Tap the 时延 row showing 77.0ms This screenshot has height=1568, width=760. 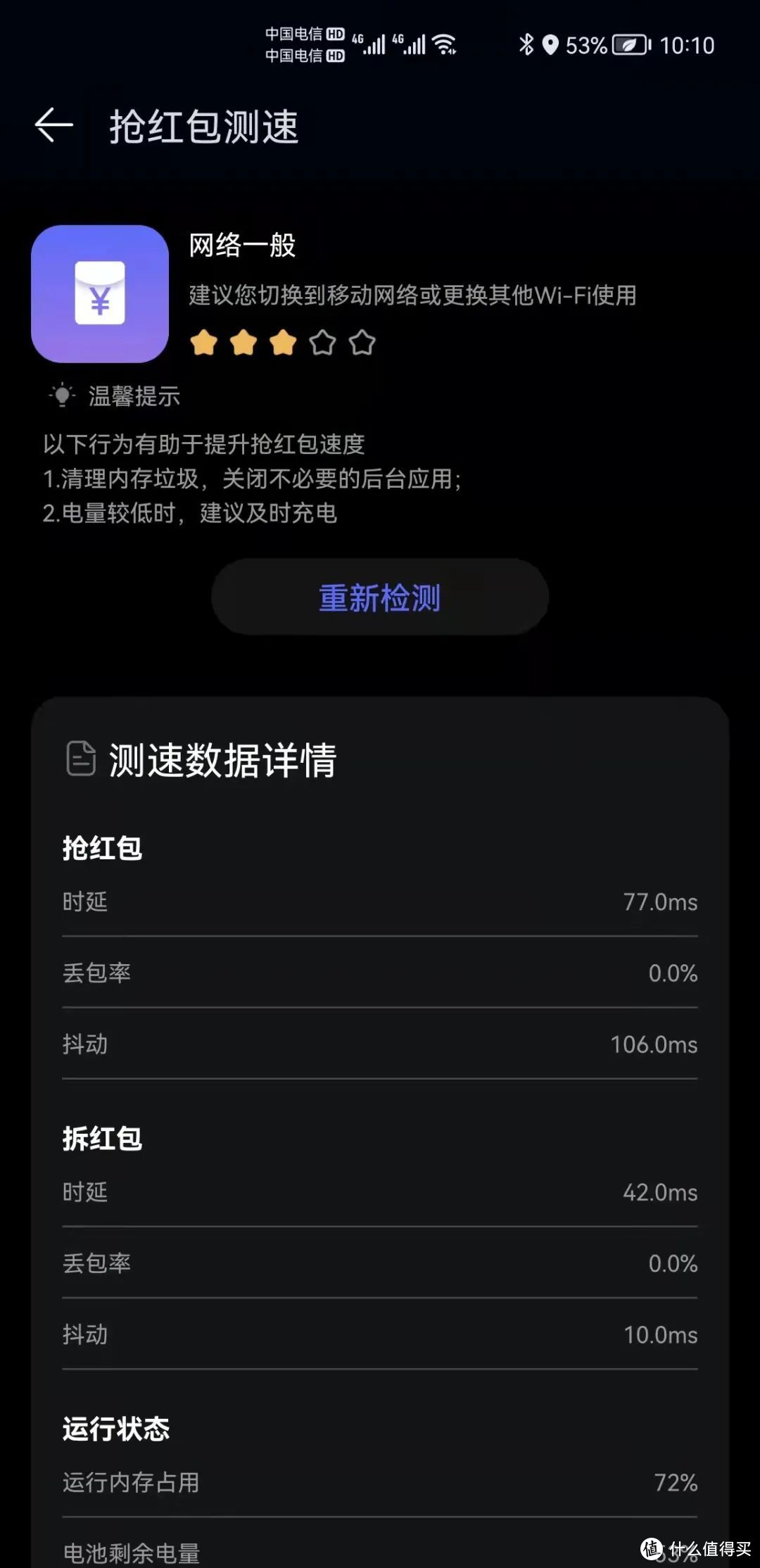click(380, 903)
